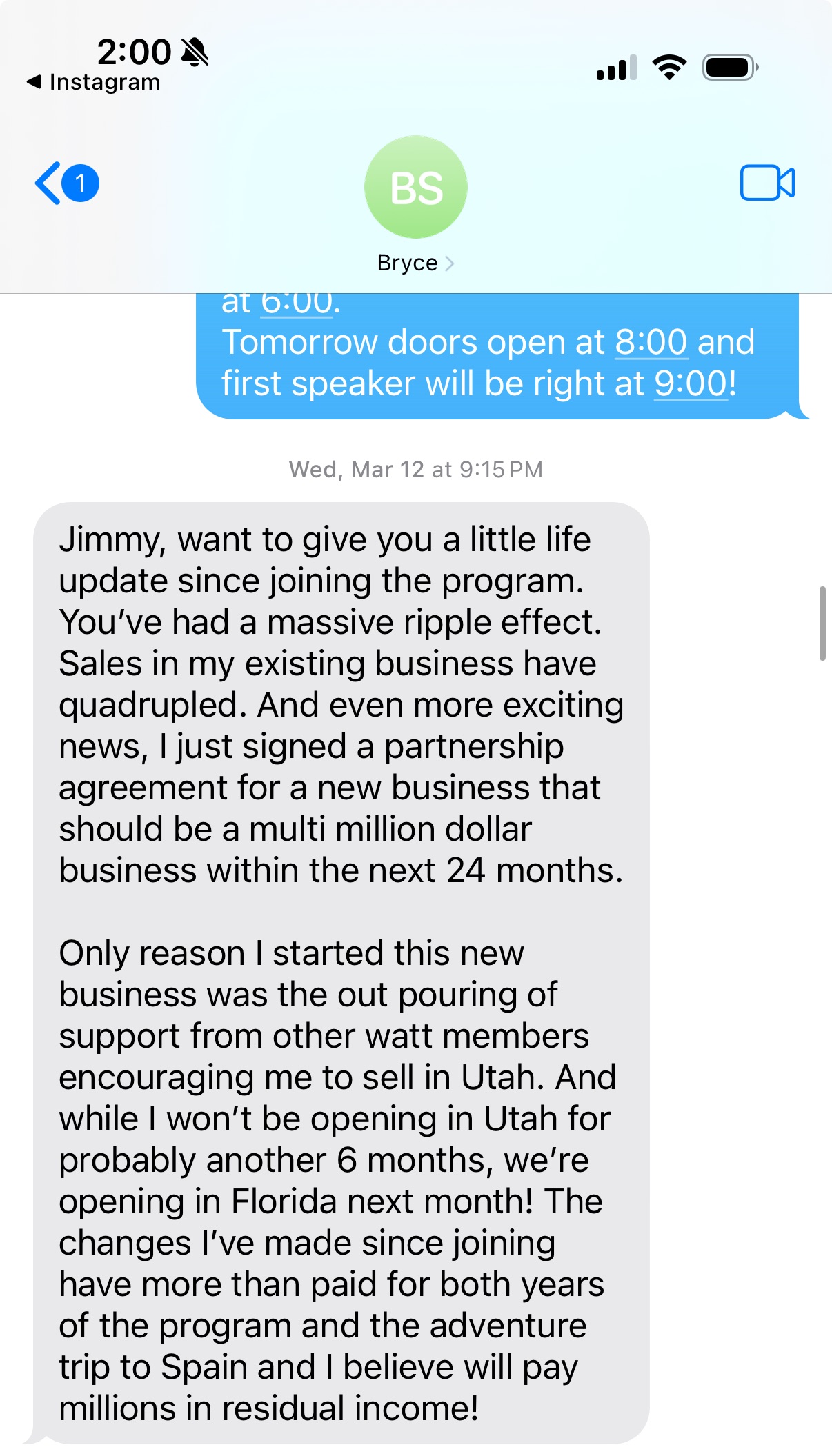Image resolution: width=832 pixels, height=1456 pixels.
Task: Tap the 8:00 time link
Action: [651, 342]
